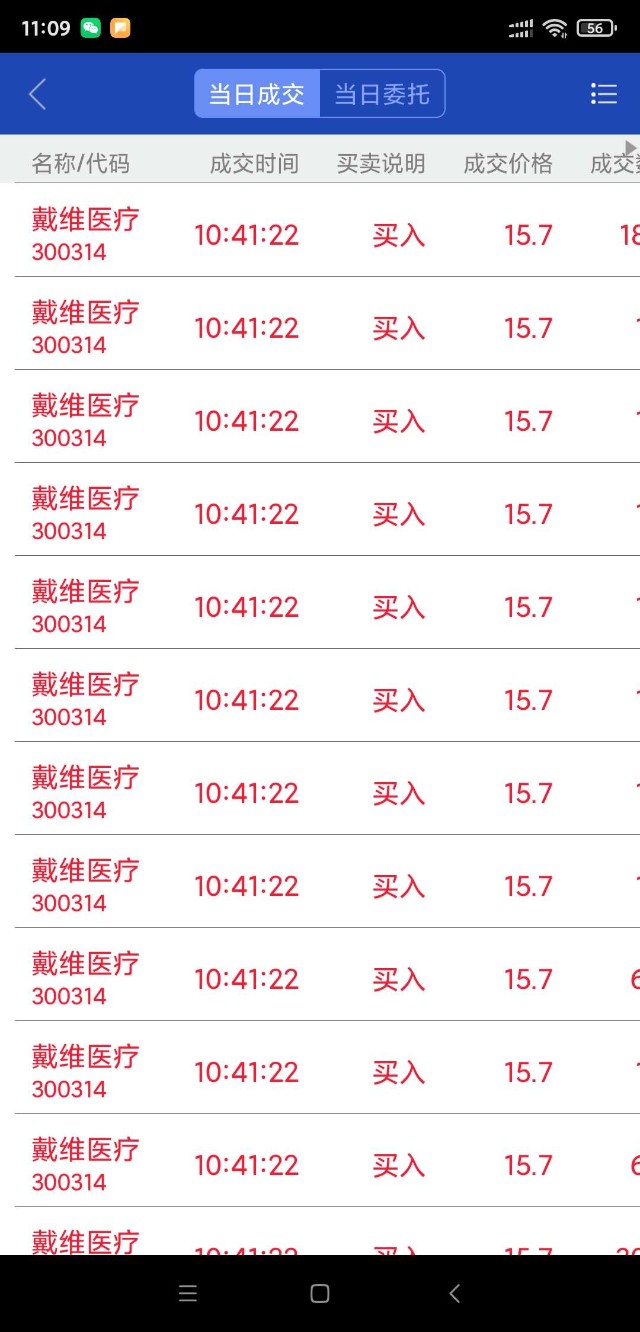Tap the system home button

(320, 1294)
